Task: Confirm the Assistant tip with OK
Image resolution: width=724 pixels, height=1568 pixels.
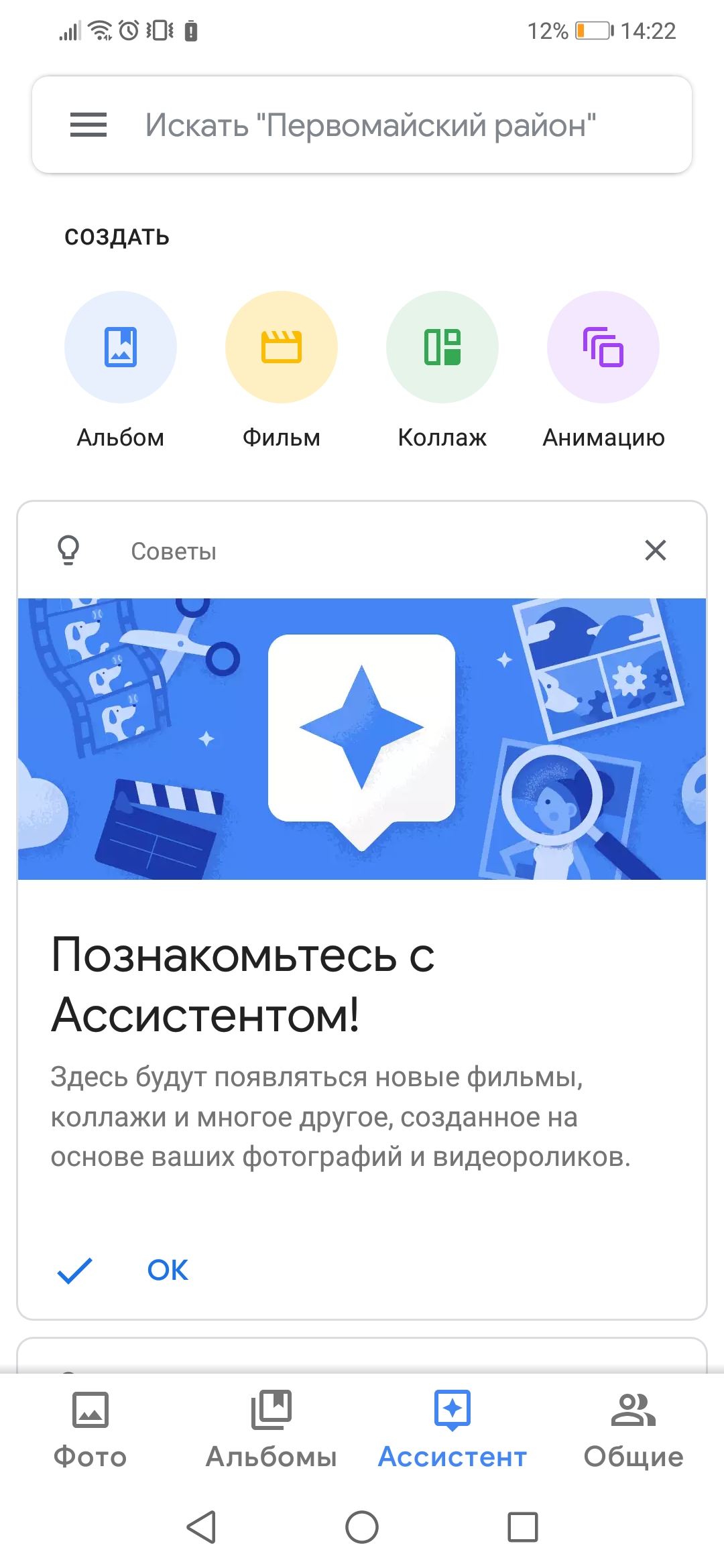Action: (x=167, y=1270)
